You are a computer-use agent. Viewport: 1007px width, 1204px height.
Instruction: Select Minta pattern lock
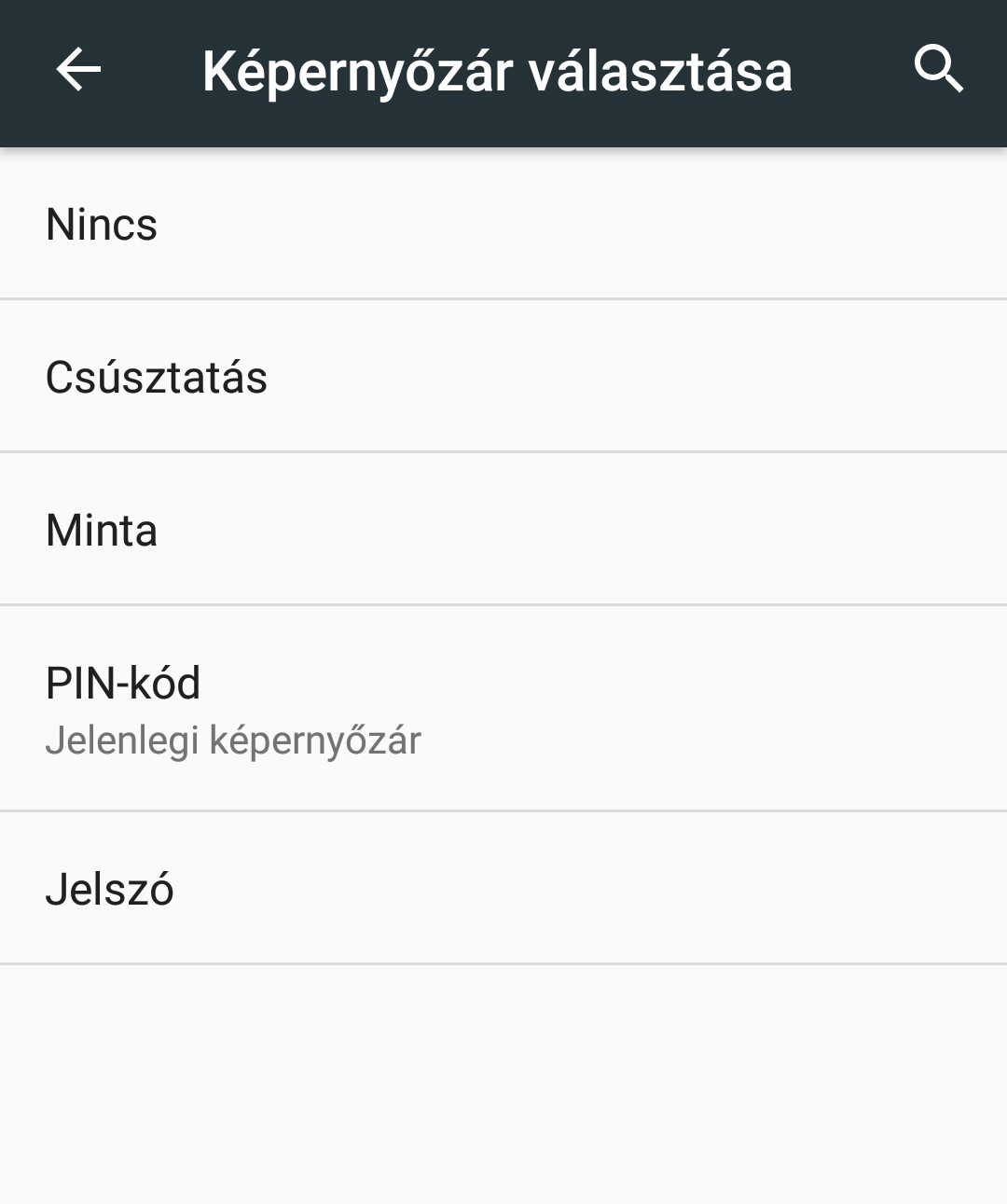click(x=504, y=530)
